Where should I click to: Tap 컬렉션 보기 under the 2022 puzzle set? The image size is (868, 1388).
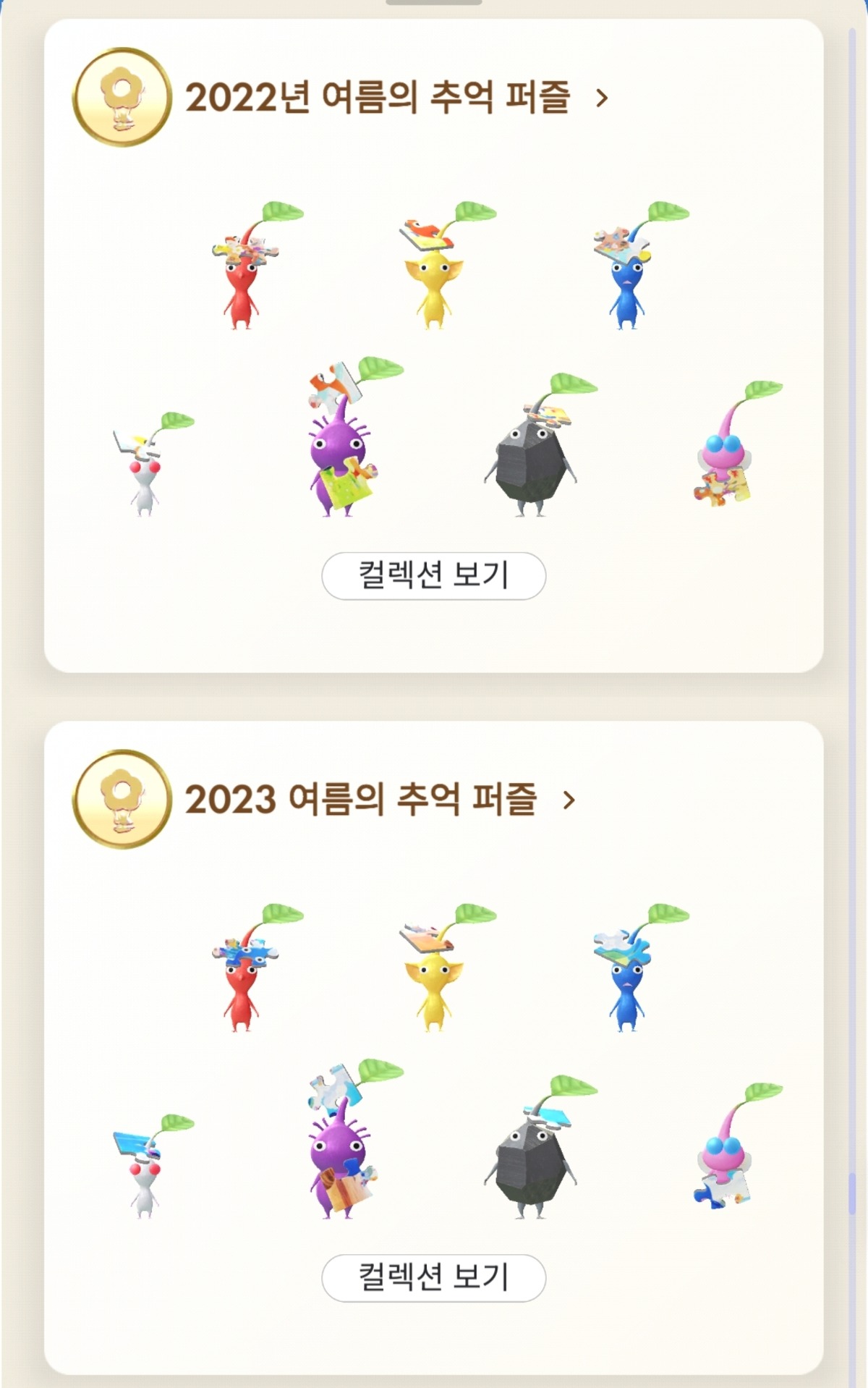pos(433,576)
